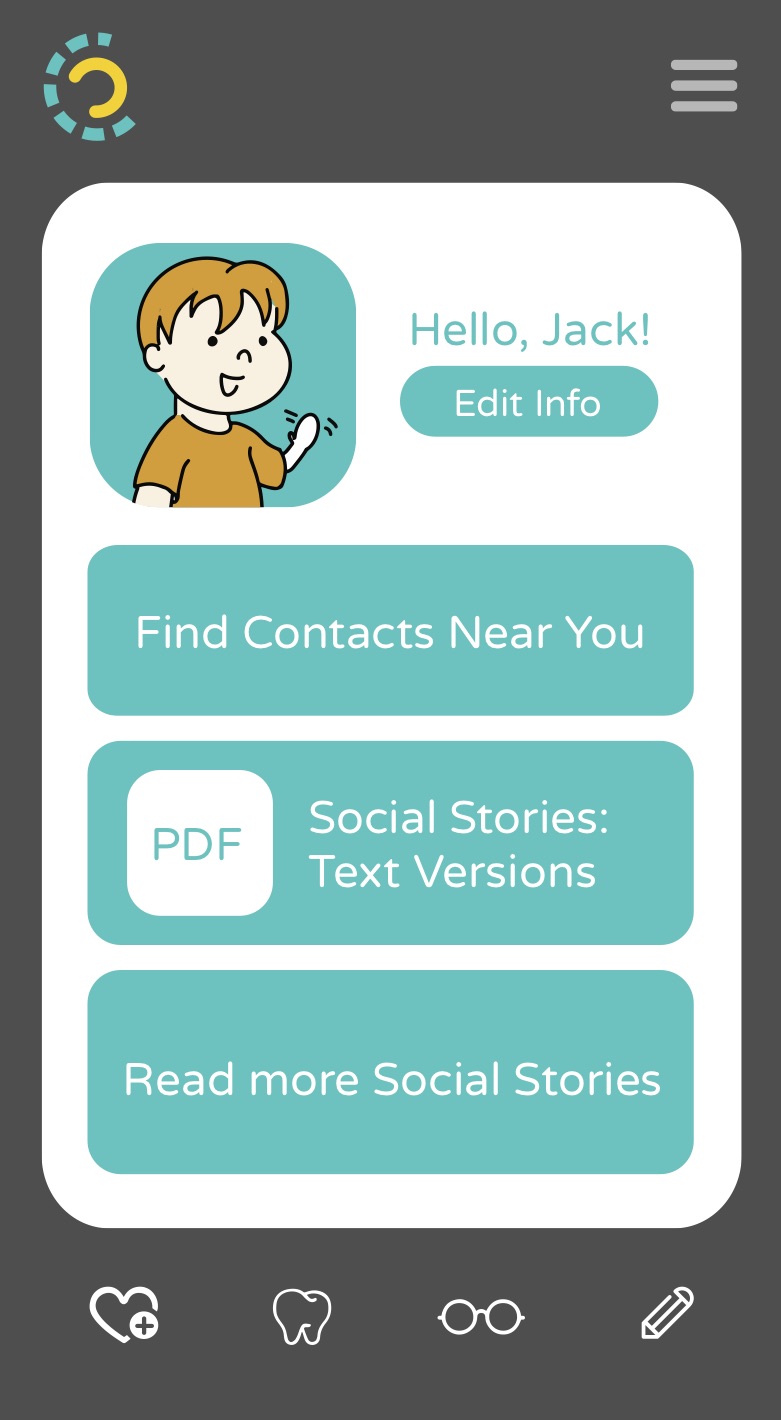Go to the tooth dental tab

pyautogui.click(x=302, y=1316)
